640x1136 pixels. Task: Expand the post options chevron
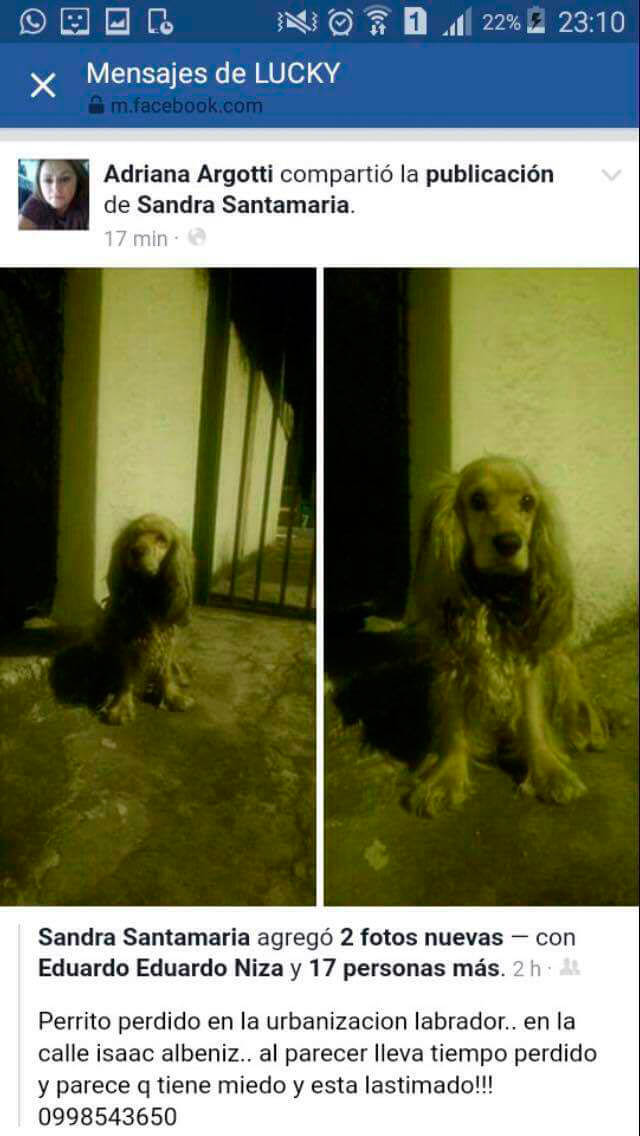point(611,176)
